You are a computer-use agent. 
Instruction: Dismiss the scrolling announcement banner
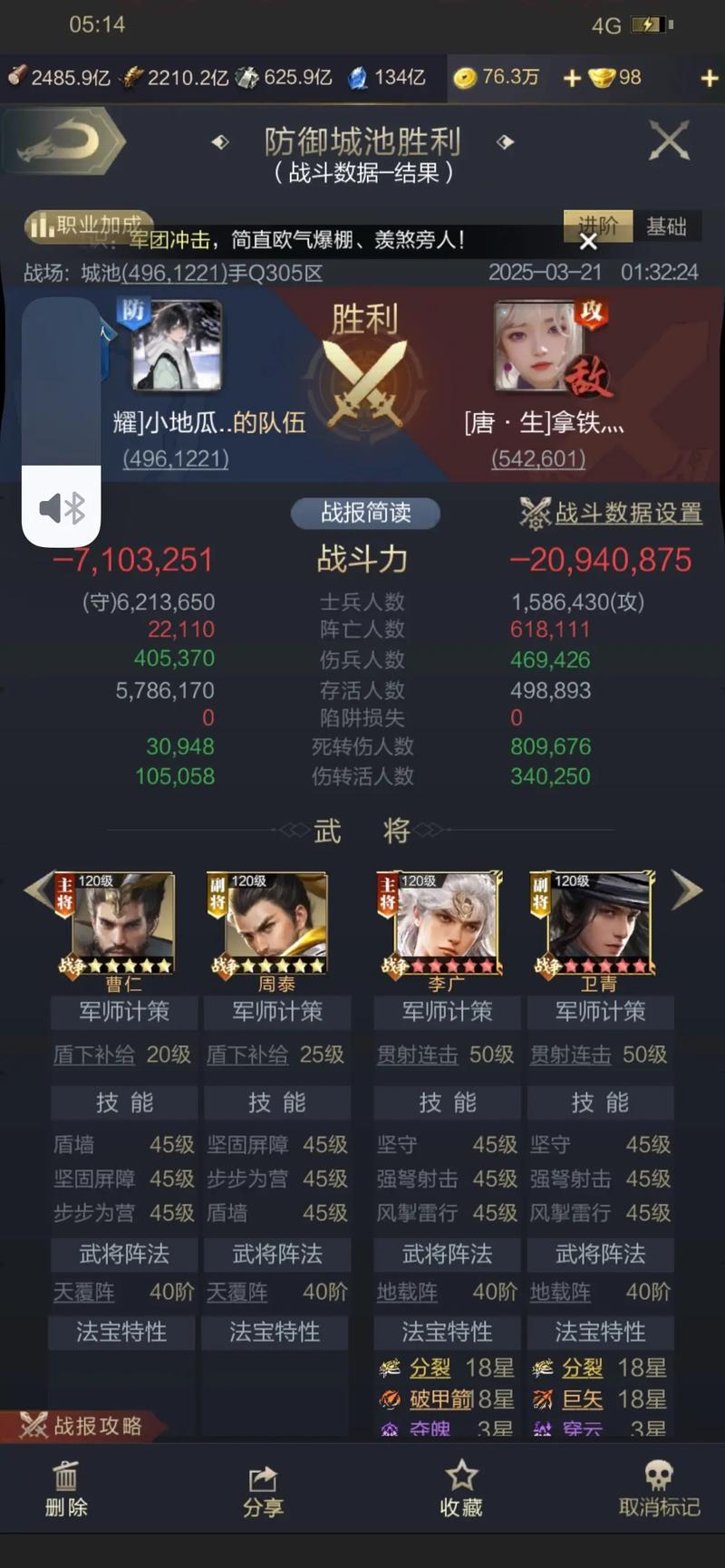click(x=588, y=241)
